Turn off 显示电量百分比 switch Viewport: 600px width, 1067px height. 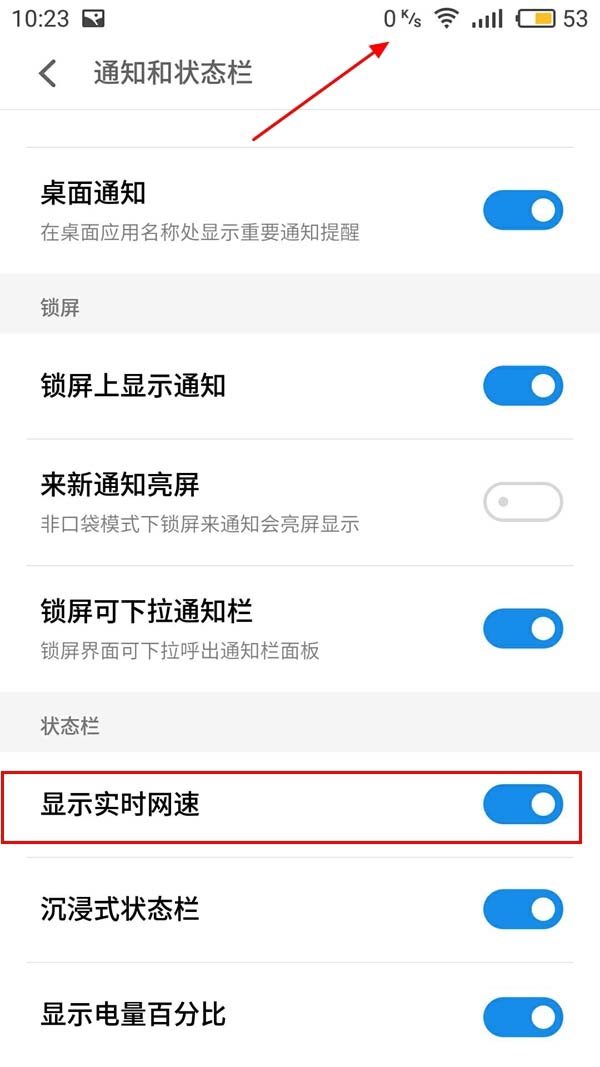tap(523, 1016)
